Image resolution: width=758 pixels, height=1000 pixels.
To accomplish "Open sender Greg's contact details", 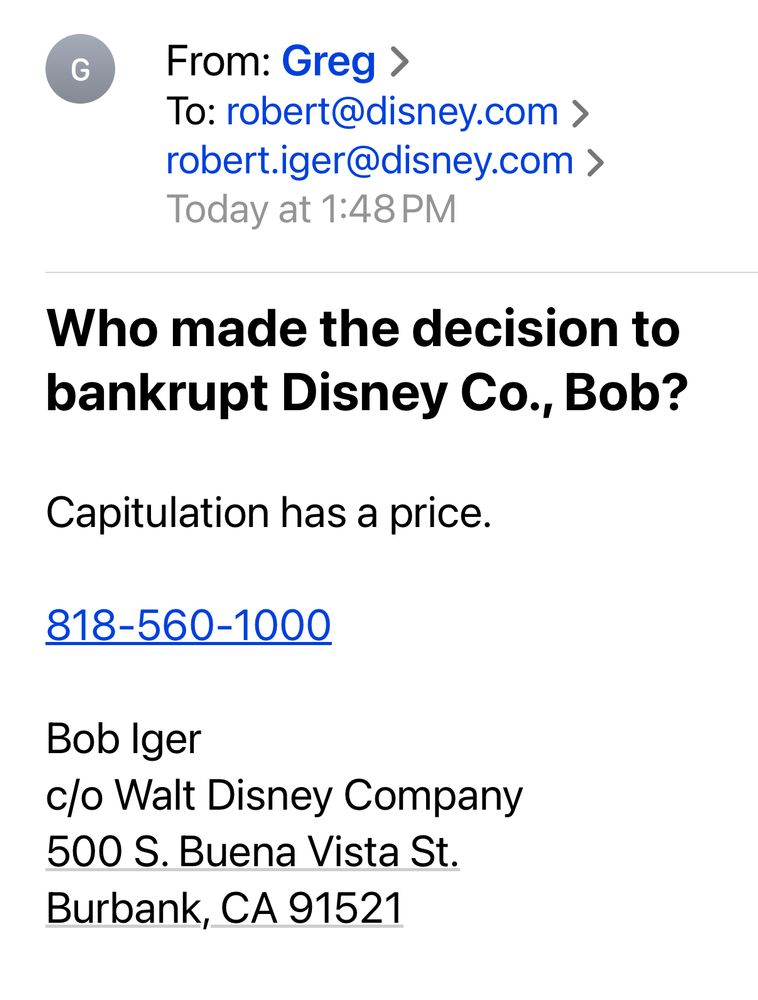I will pyautogui.click(x=329, y=63).
